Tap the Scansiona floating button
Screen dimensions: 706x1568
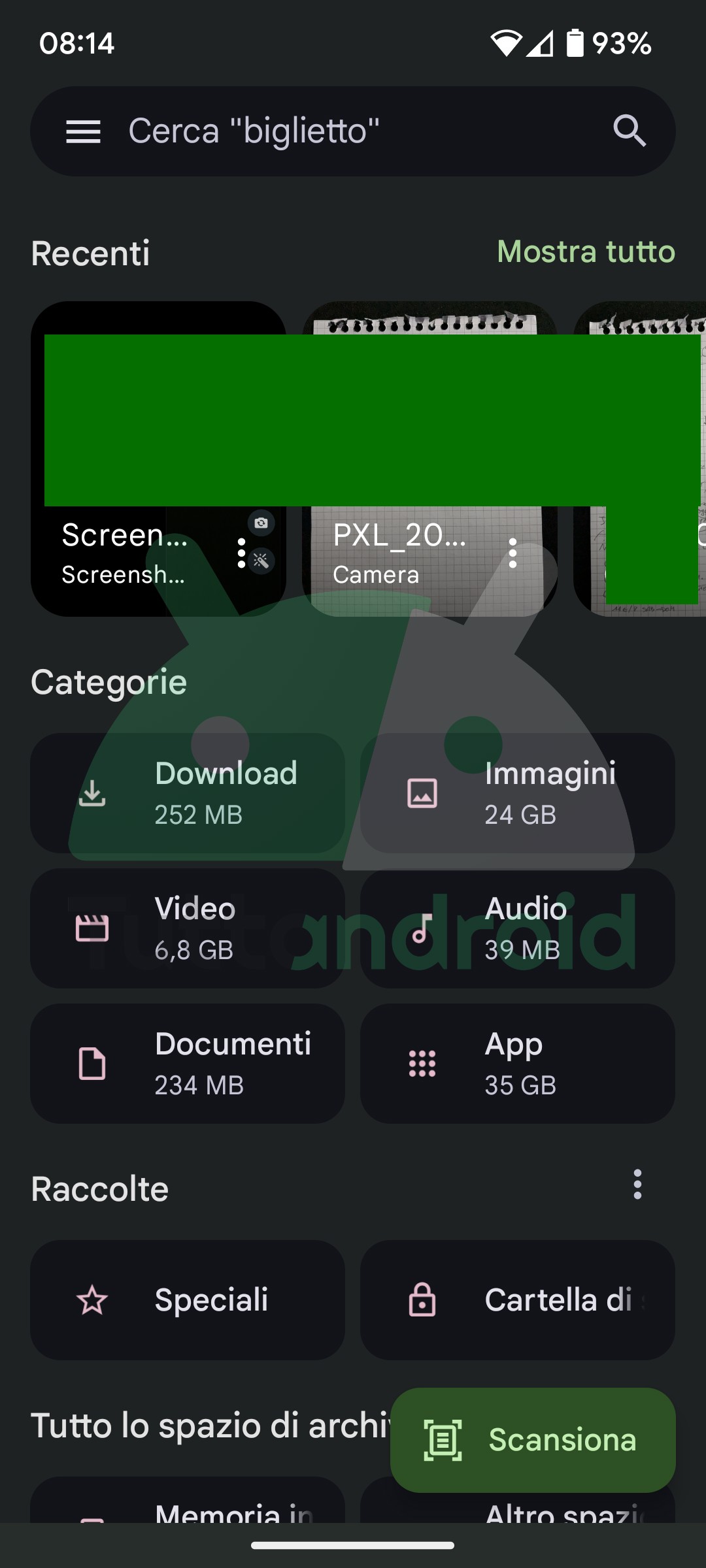[533, 1440]
